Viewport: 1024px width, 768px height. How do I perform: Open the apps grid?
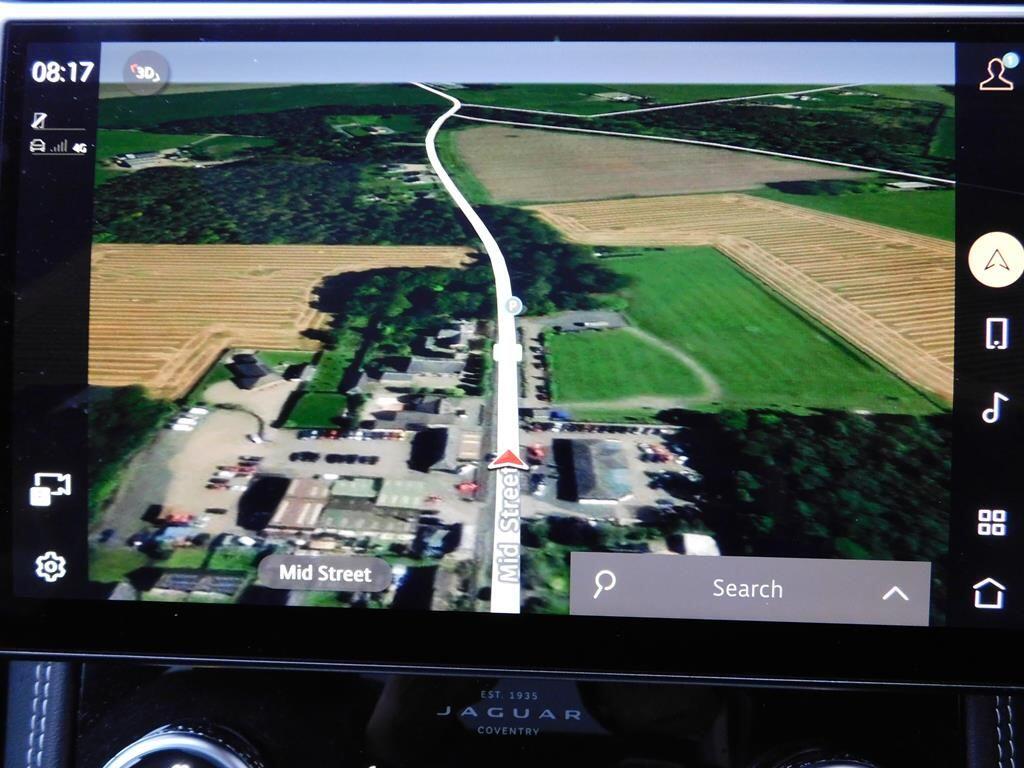pyautogui.click(x=991, y=522)
